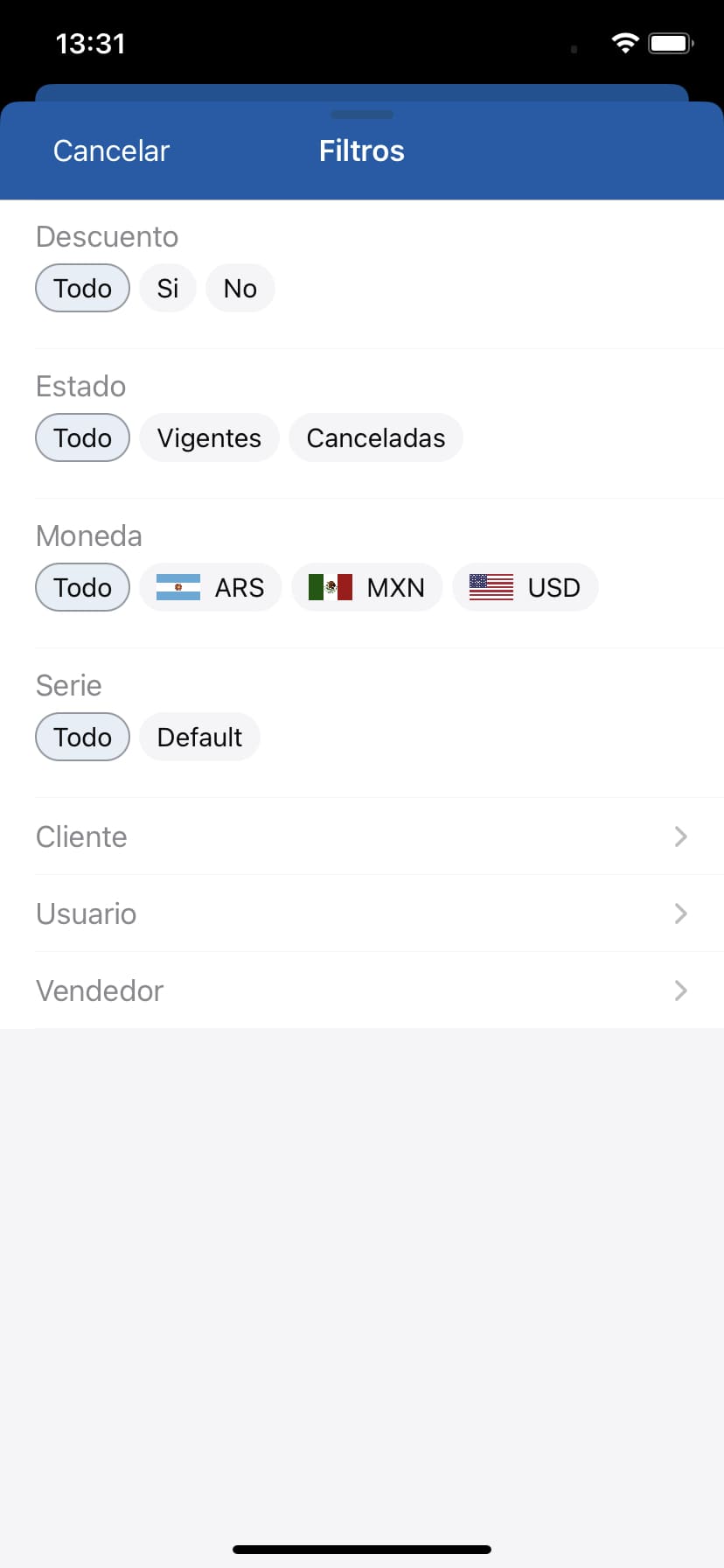This screenshot has height=1568, width=724.
Task: Tap the drag handle atop the Filtros sheet
Action: pyautogui.click(x=362, y=114)
